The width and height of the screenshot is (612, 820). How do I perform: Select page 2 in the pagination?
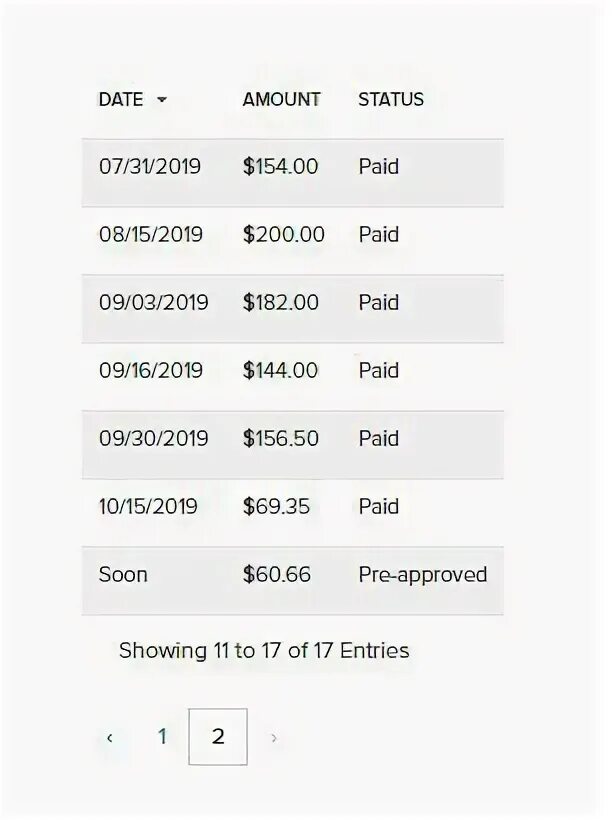(218, 737)
